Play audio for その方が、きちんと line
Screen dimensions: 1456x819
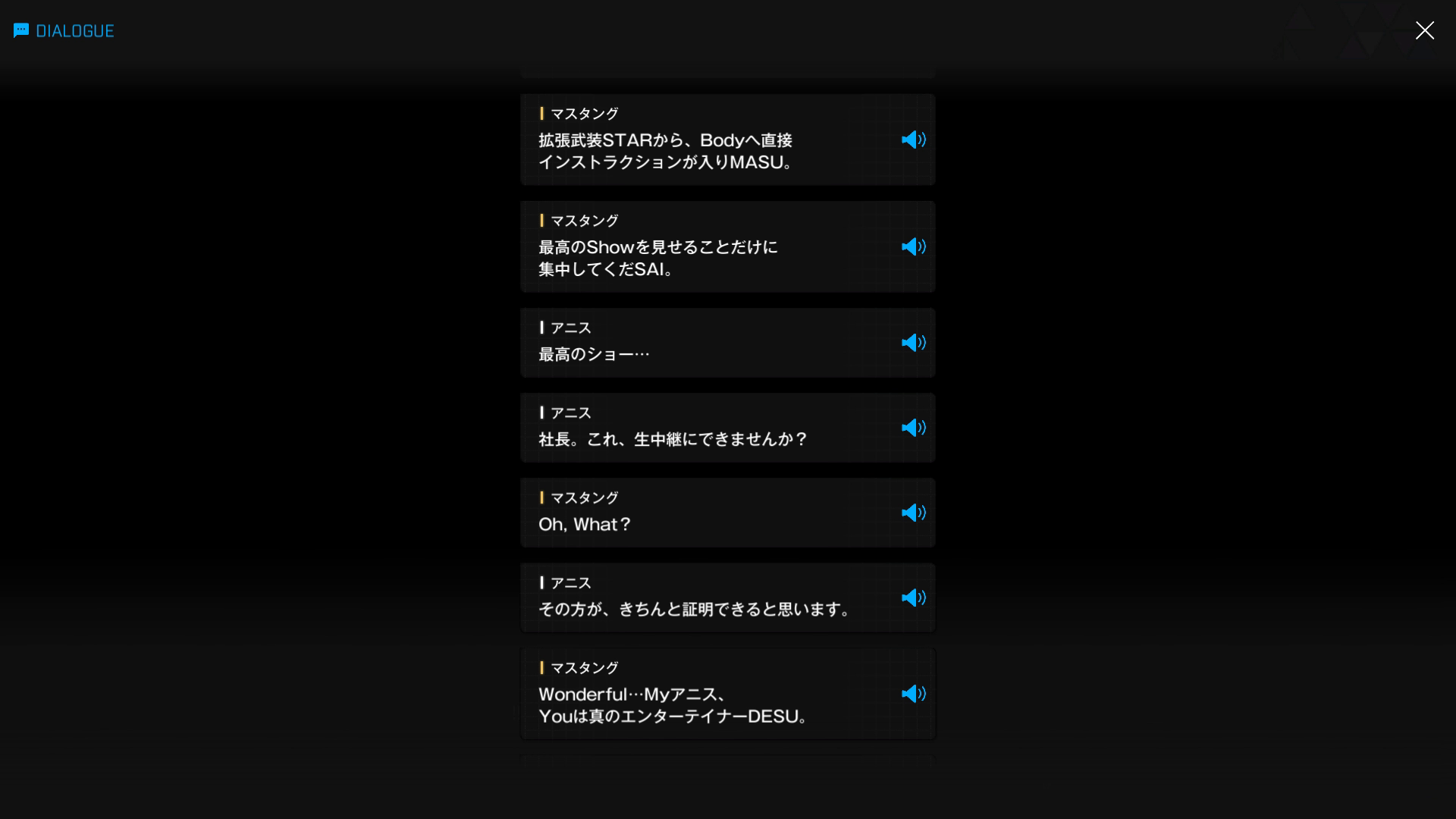pyautogui.click(x=913, y=598)
